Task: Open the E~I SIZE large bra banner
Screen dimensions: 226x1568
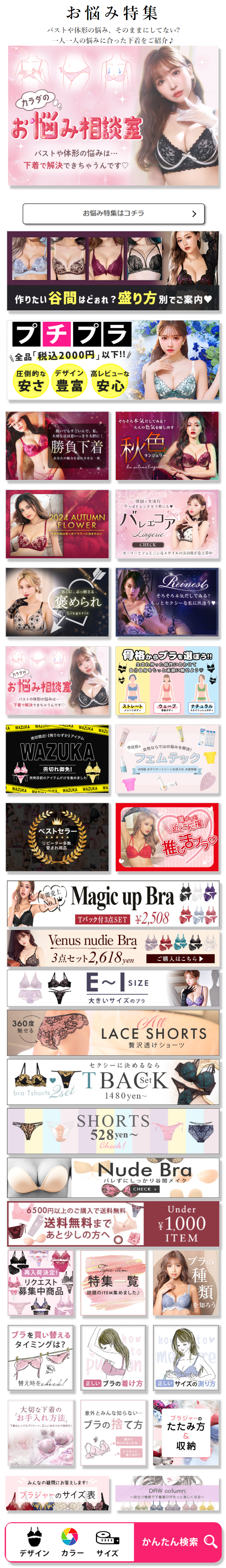Action: (113, 988)
